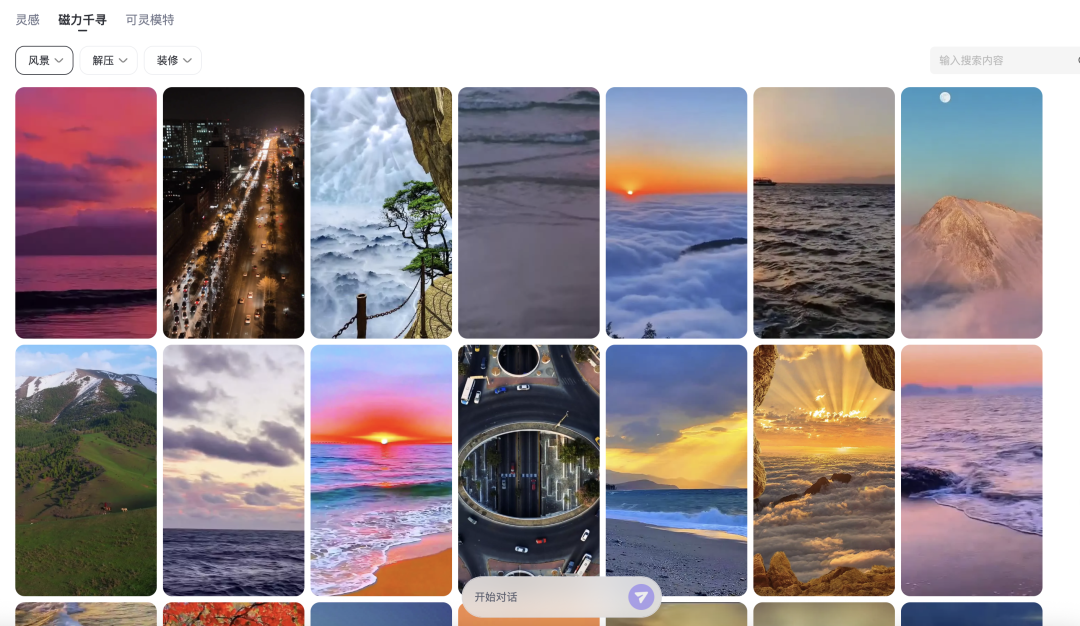Open the sunrise above cloud sea thumbnail
Viewport: 1080px width, 626px height.
[x=676, y=212]
